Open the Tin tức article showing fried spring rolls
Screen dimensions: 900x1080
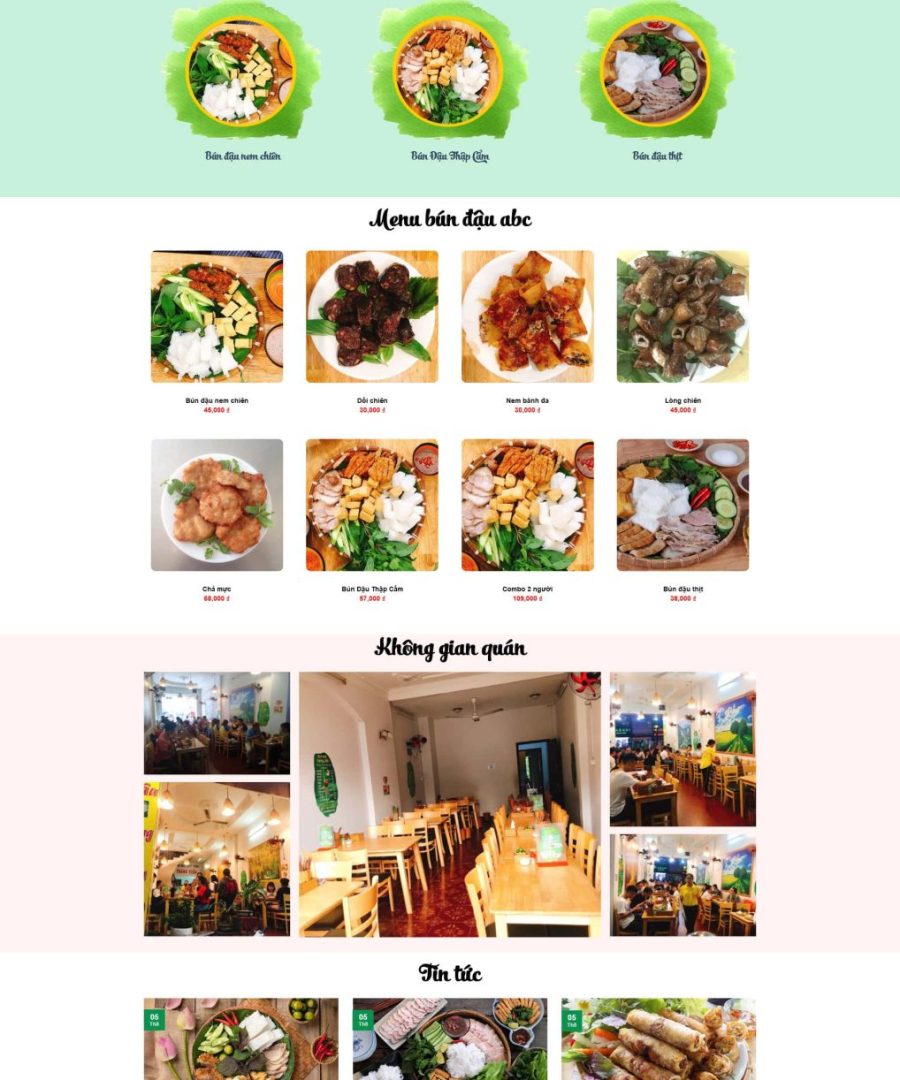pyautogui.click(x=658, y=1039)
